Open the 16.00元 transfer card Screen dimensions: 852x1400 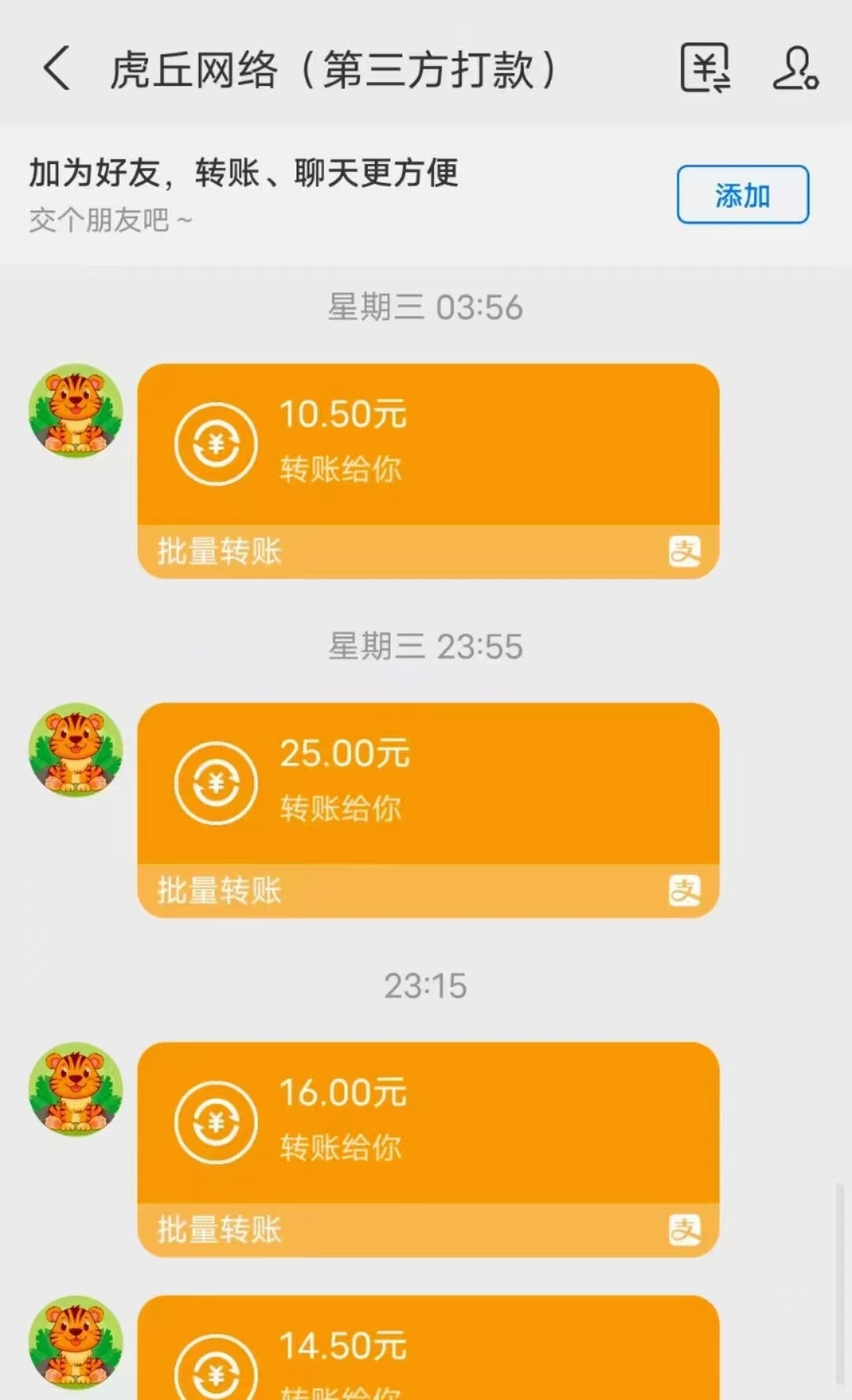pos(428,1149)
